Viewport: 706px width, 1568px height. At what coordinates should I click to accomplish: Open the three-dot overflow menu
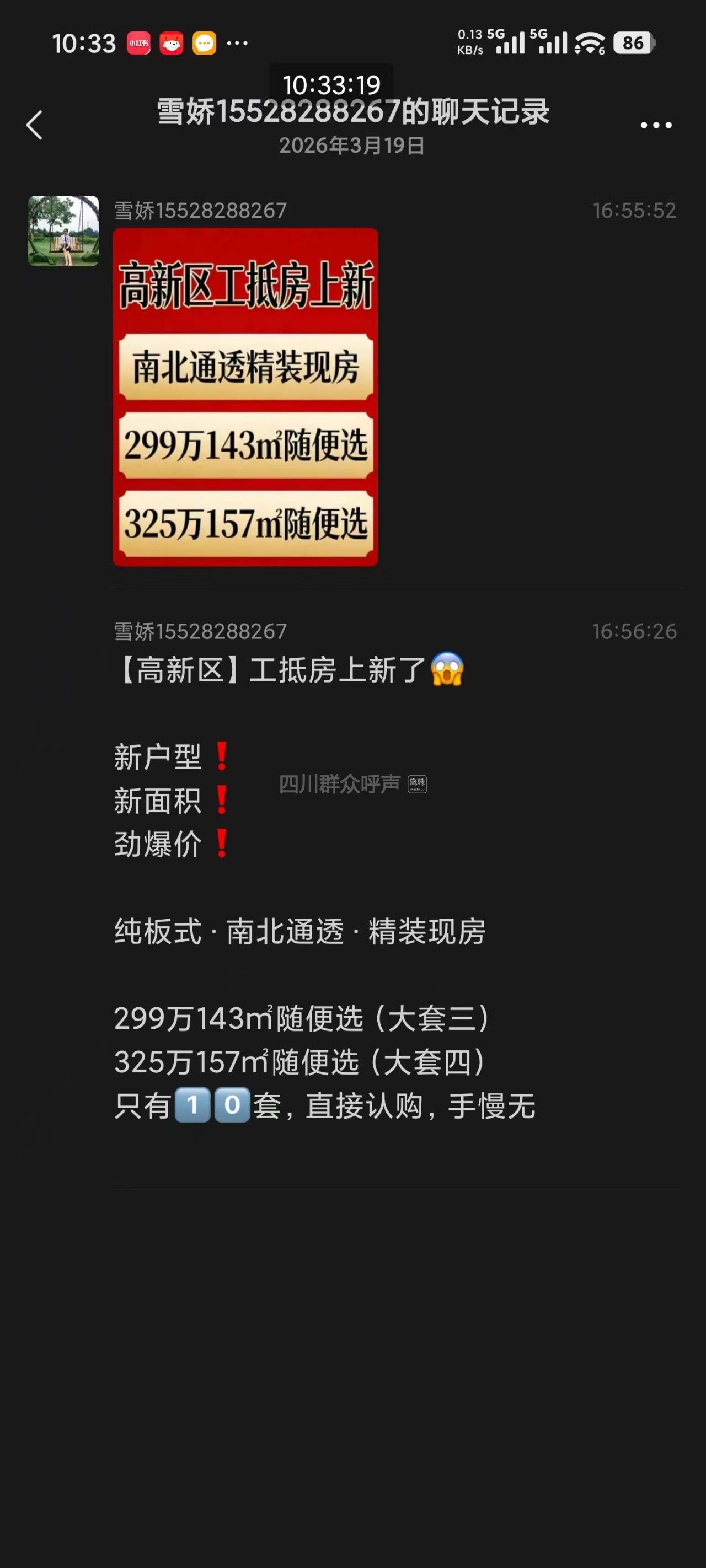pos(655,125)
